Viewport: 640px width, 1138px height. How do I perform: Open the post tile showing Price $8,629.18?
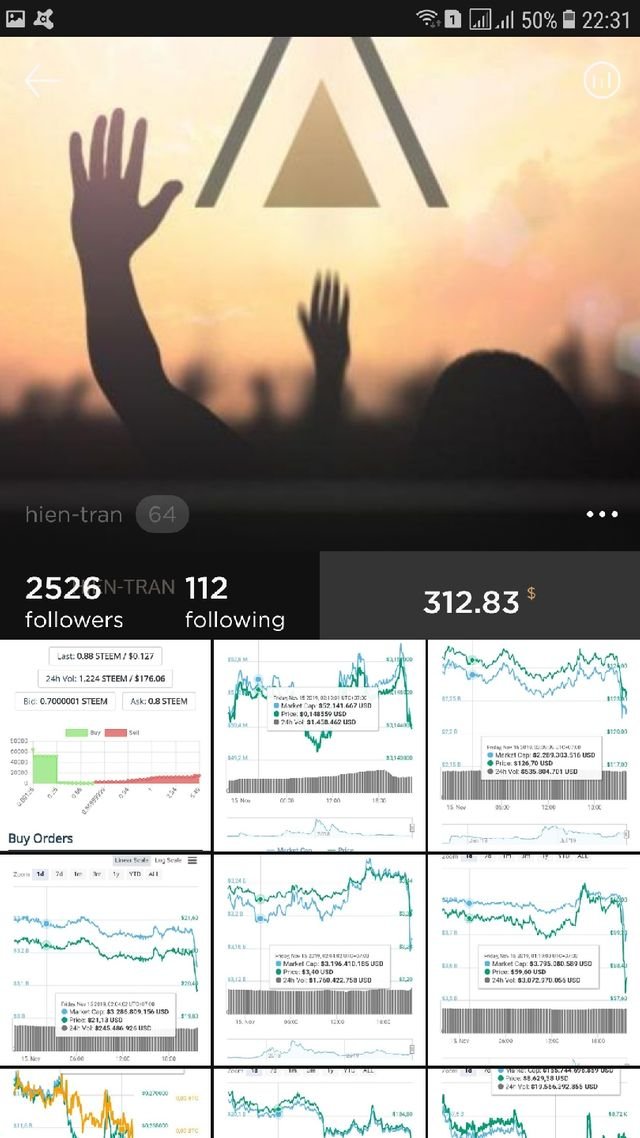point(533,1102)
